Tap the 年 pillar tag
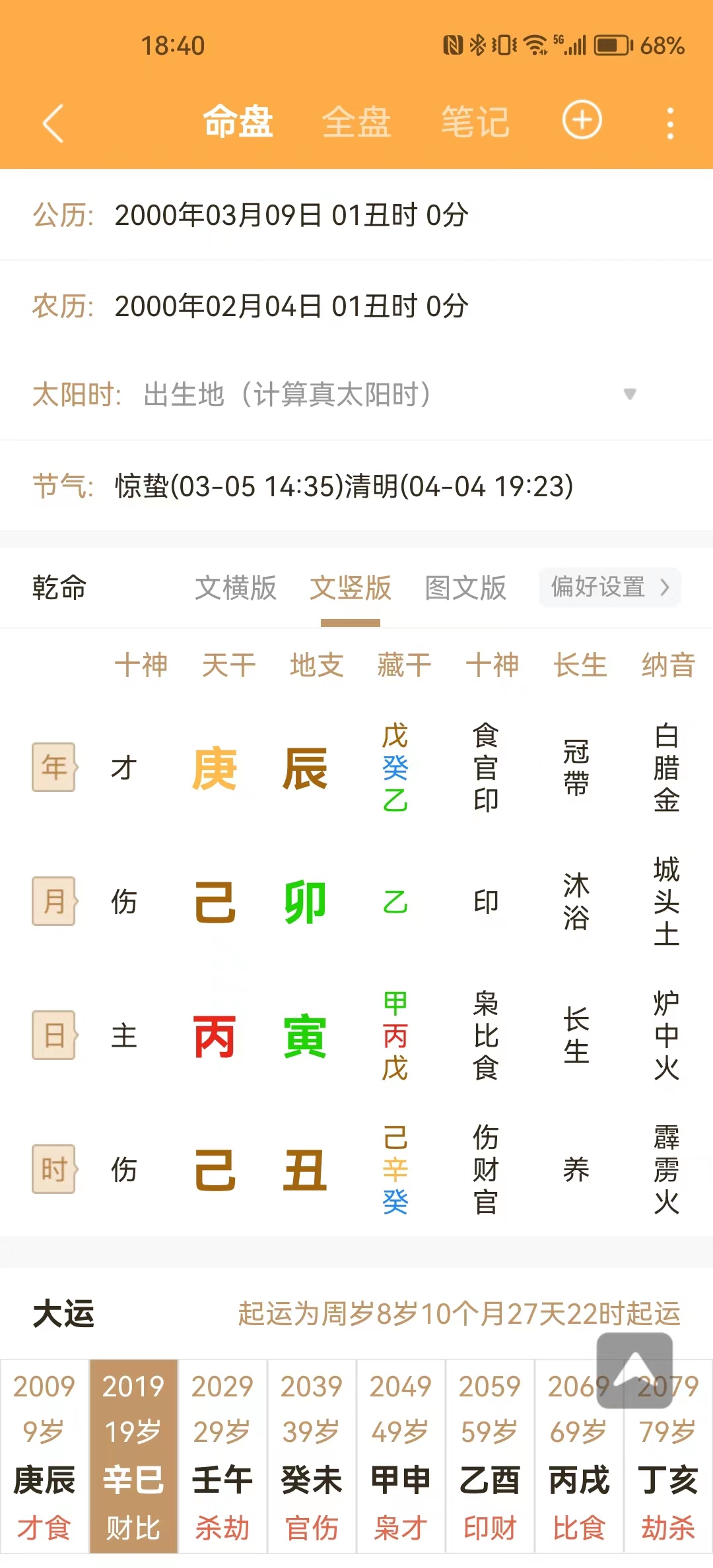The image size is (713, 1568). [54, 768]
